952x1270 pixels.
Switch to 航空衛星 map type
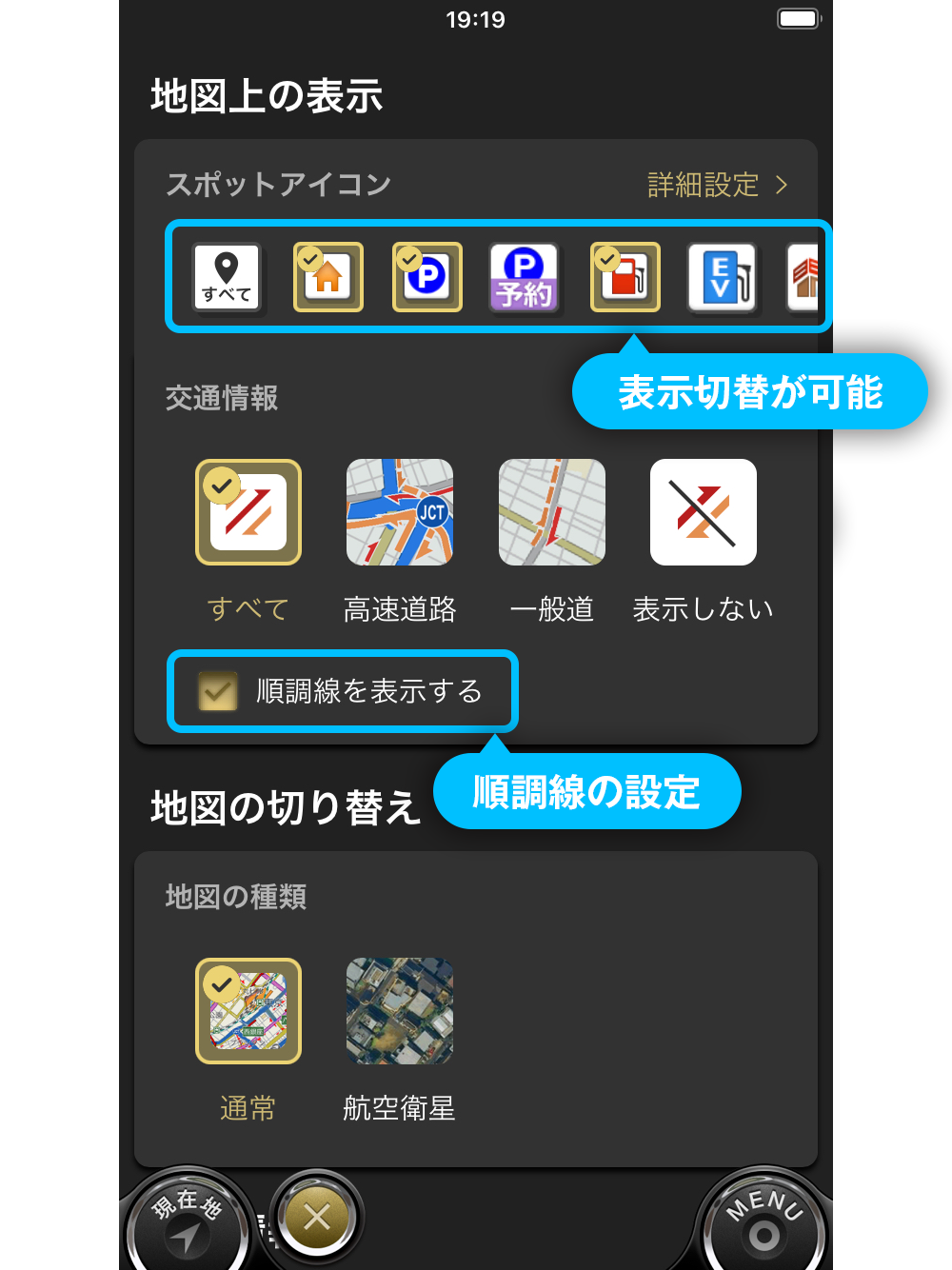pyautogui.click(x=400, y=1011)
